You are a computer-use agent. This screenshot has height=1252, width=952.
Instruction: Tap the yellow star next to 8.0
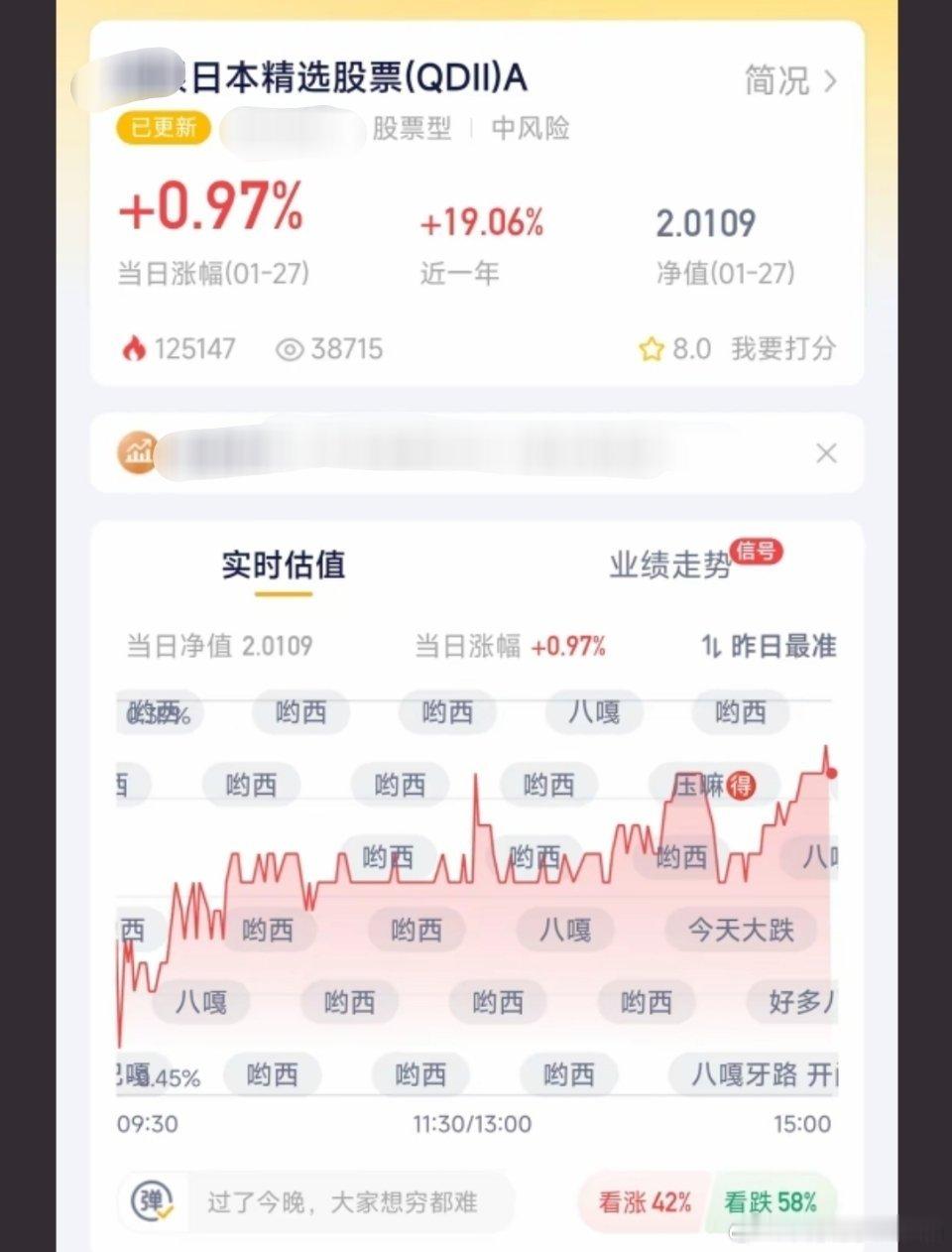point(652,349)
